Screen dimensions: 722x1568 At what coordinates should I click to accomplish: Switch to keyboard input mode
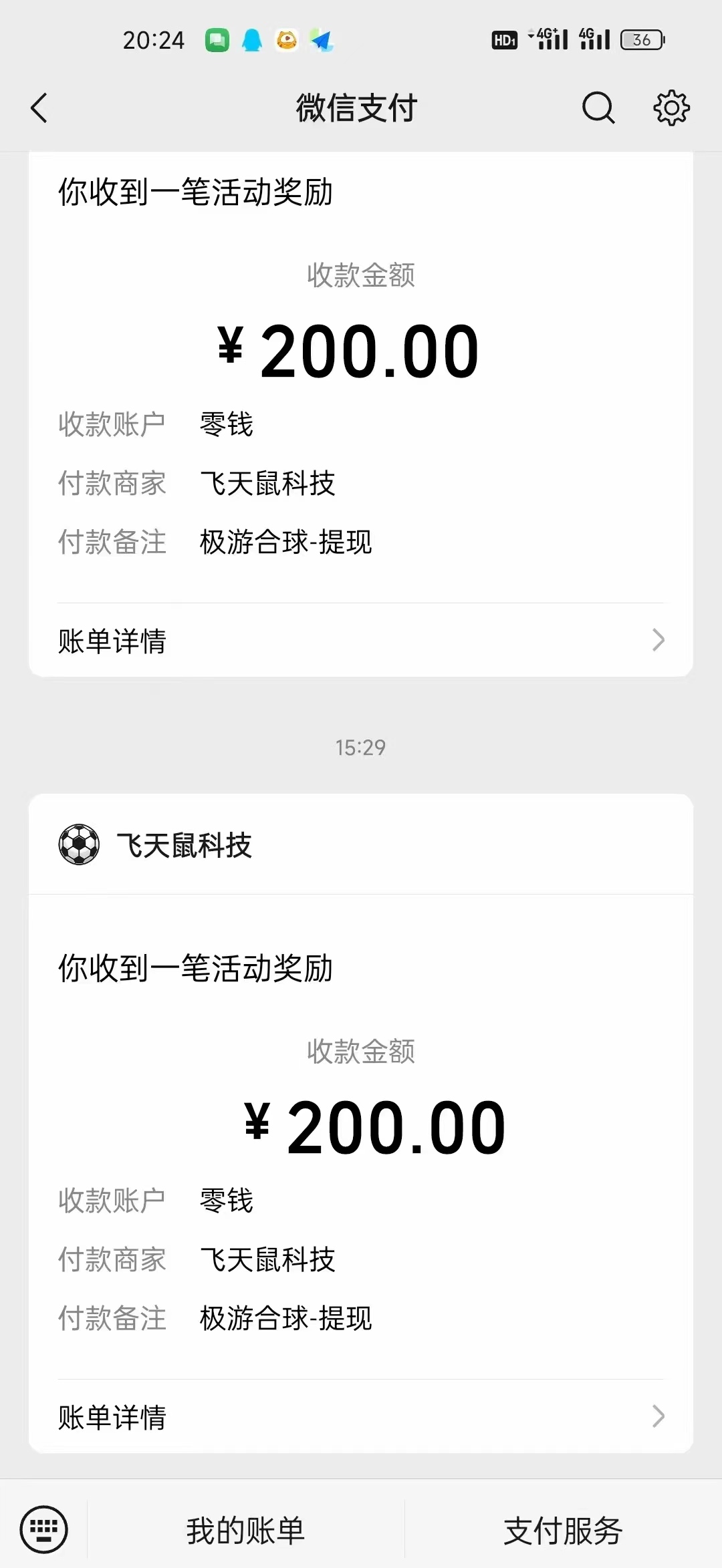44,1529
